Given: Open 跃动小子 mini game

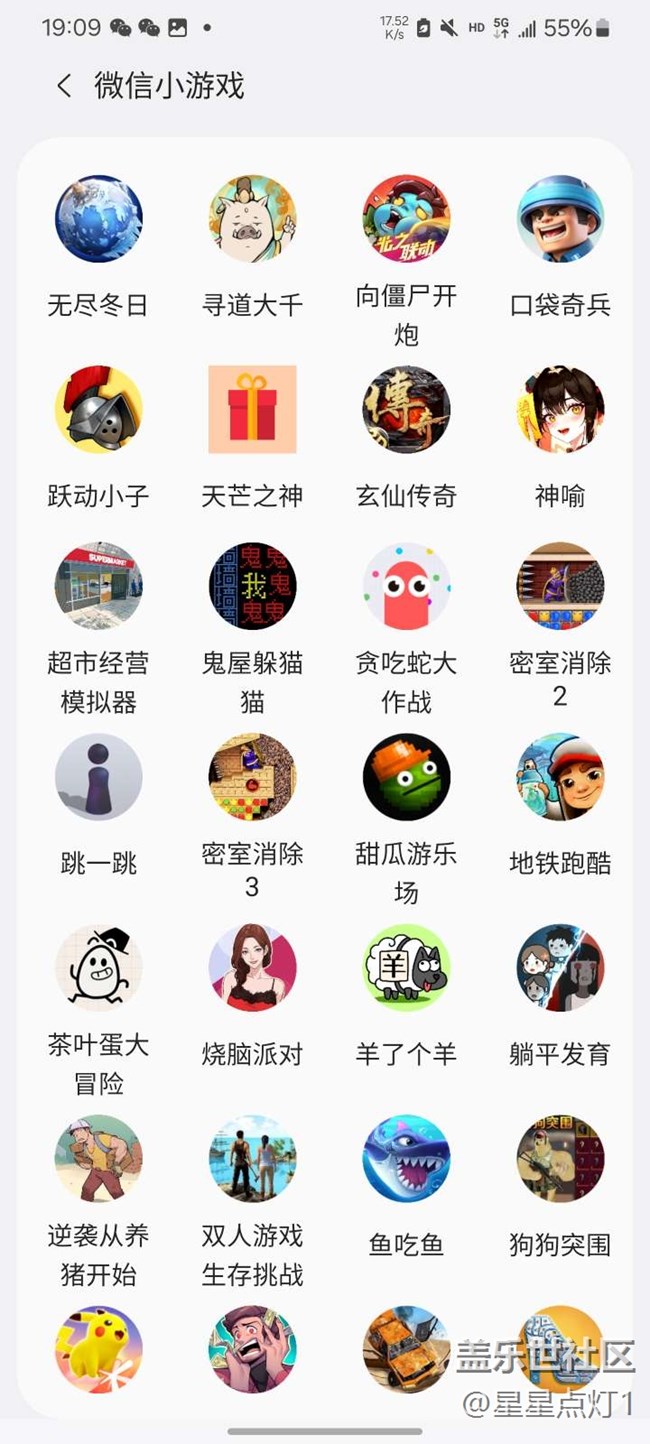Looking at the screenshot, I should [98, 409].
